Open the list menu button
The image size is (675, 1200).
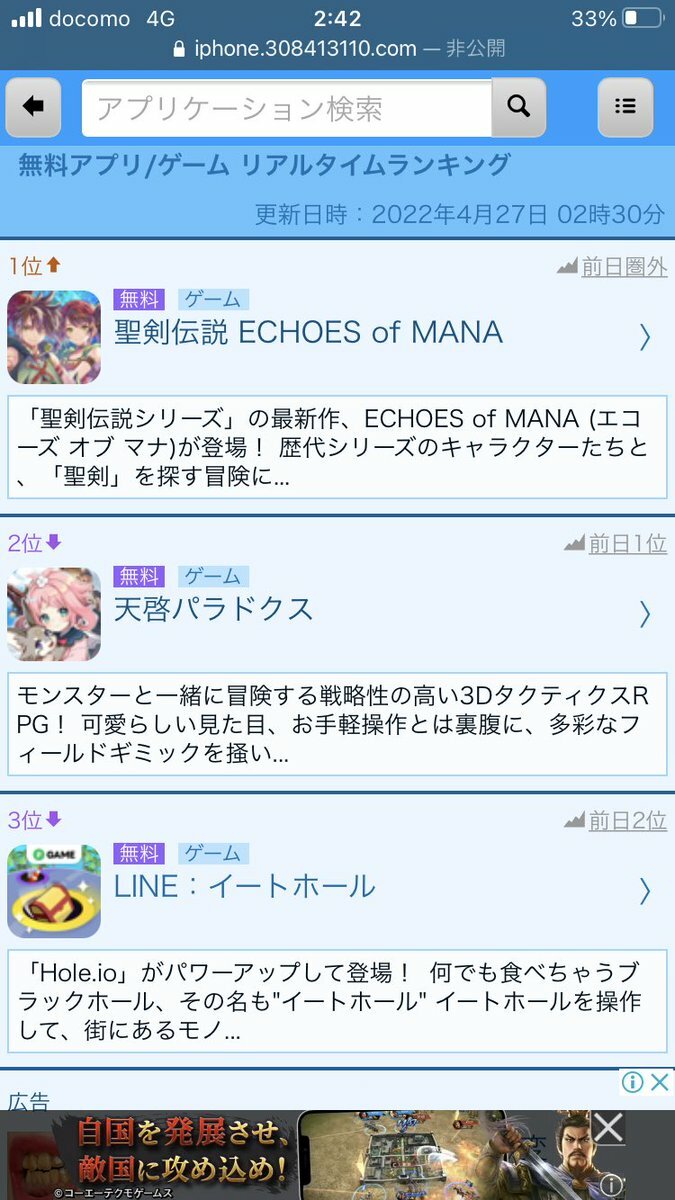click(625, 107)
